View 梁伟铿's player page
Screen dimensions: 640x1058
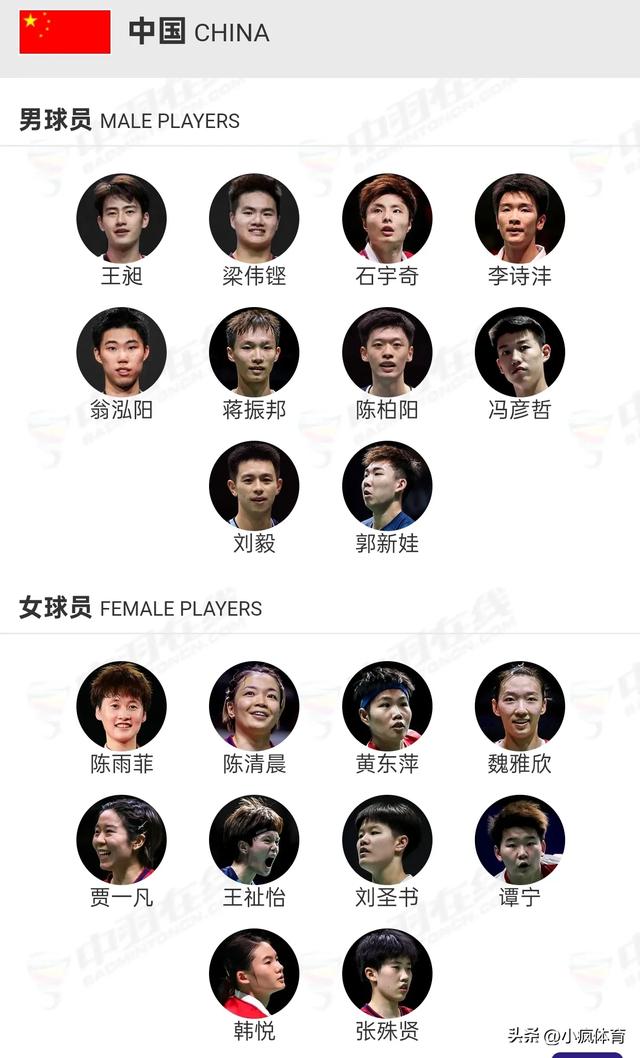254,218
